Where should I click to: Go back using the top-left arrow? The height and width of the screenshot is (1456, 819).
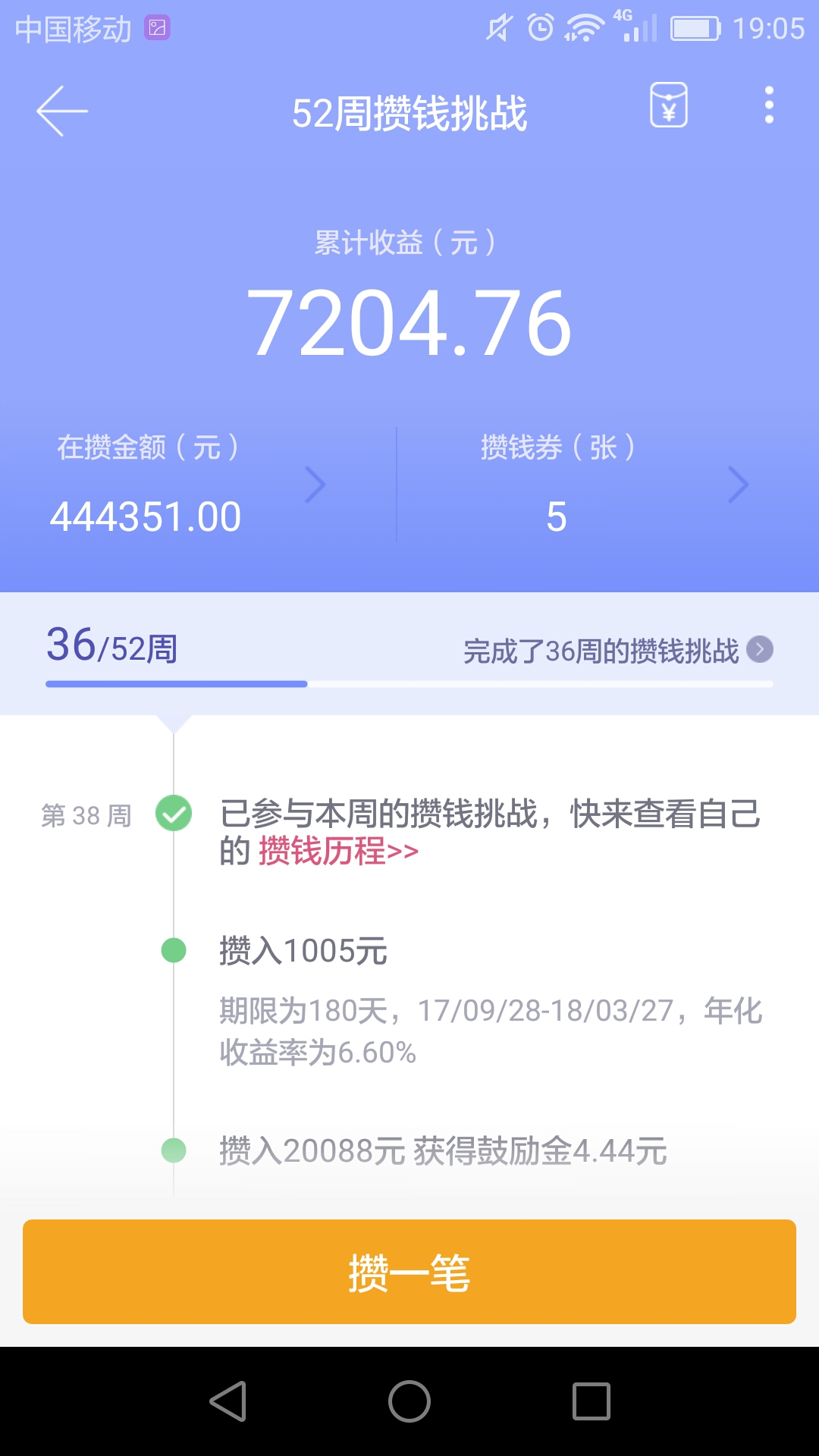pos(62,111)
